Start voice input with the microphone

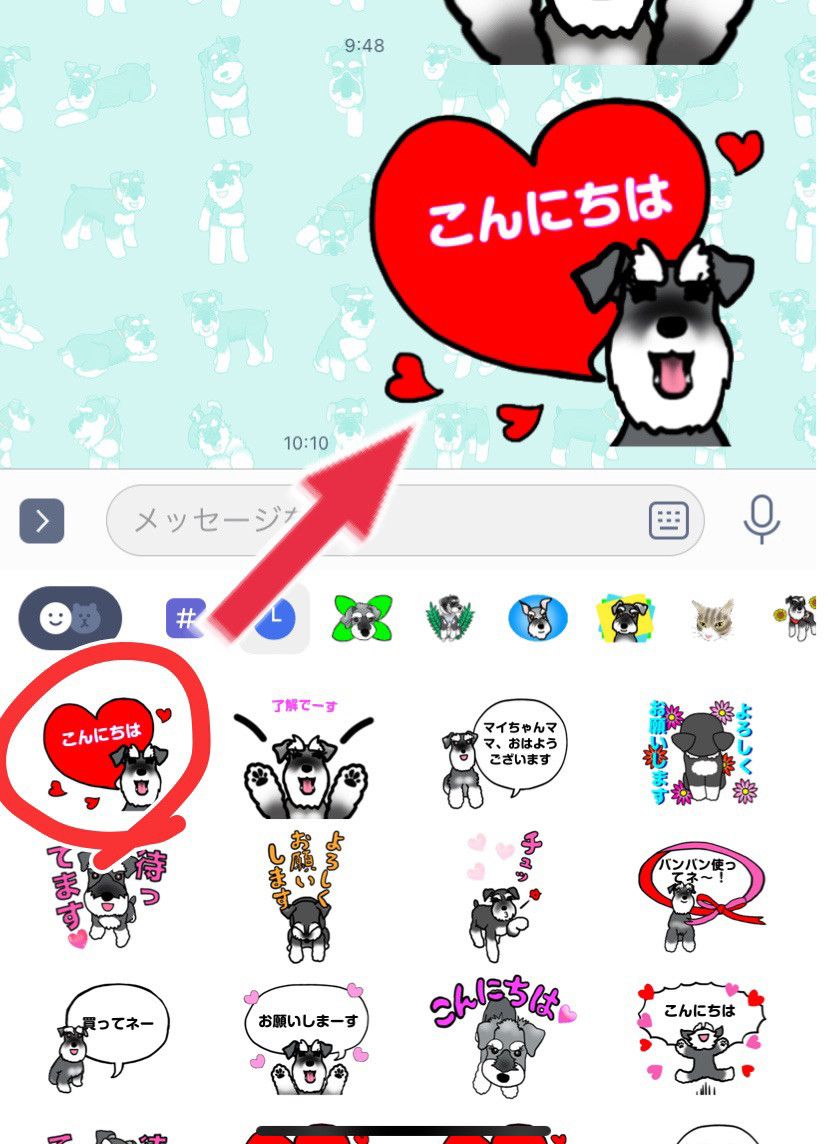click(762, 519)
